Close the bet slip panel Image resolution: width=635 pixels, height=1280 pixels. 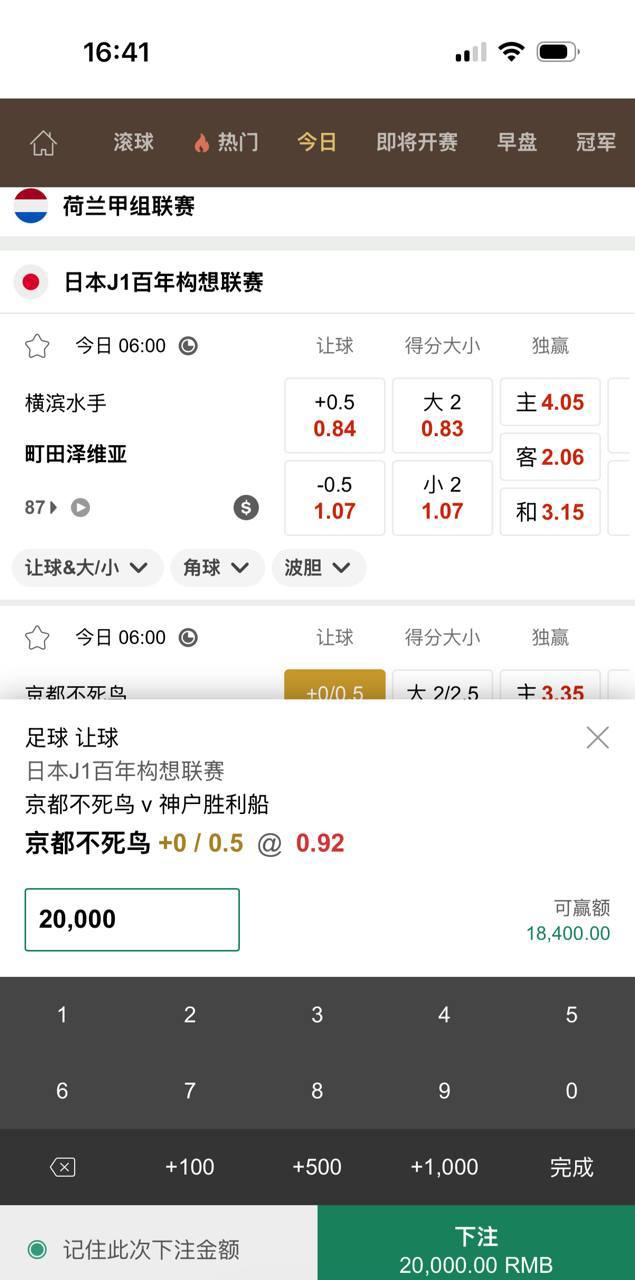click(x=597, y=738)
